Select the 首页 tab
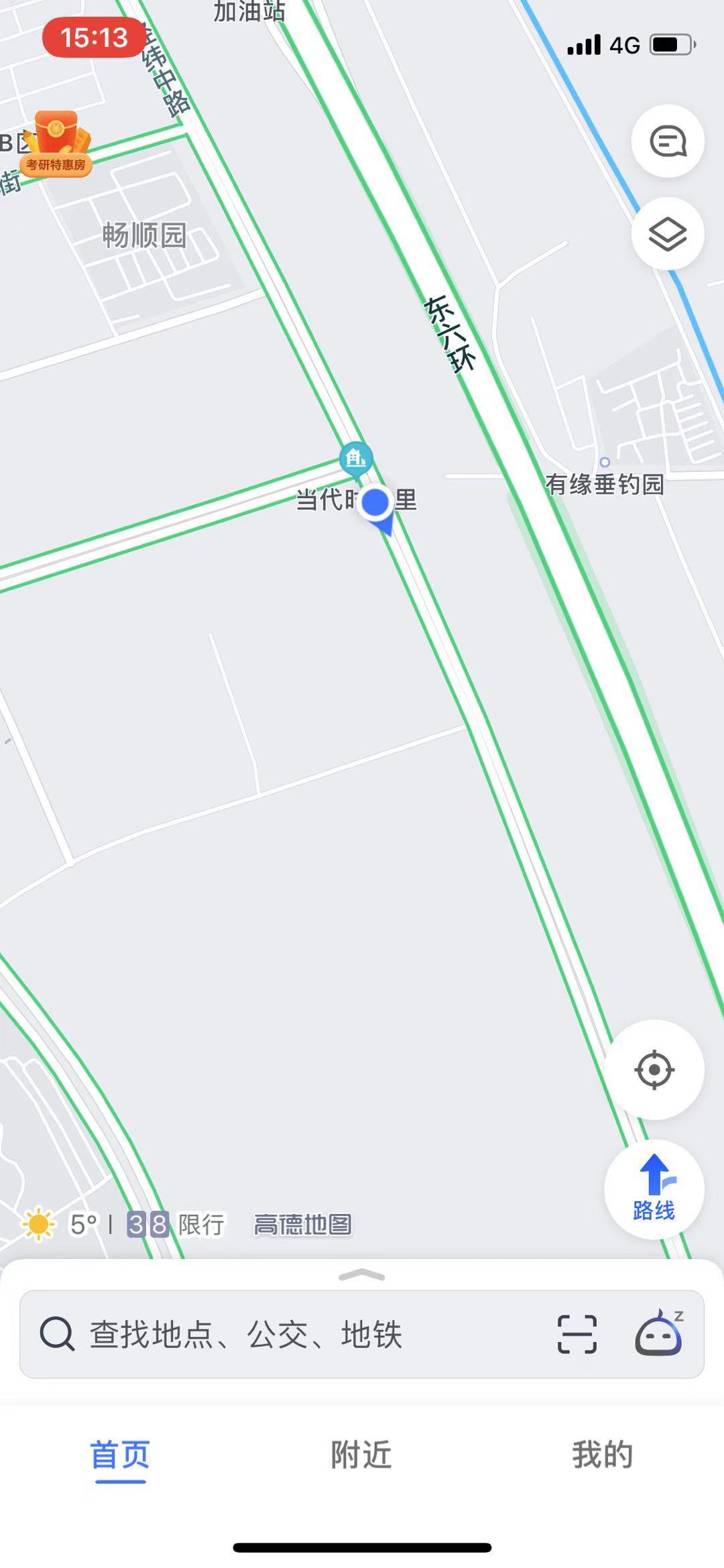 tap(120, 1455)
